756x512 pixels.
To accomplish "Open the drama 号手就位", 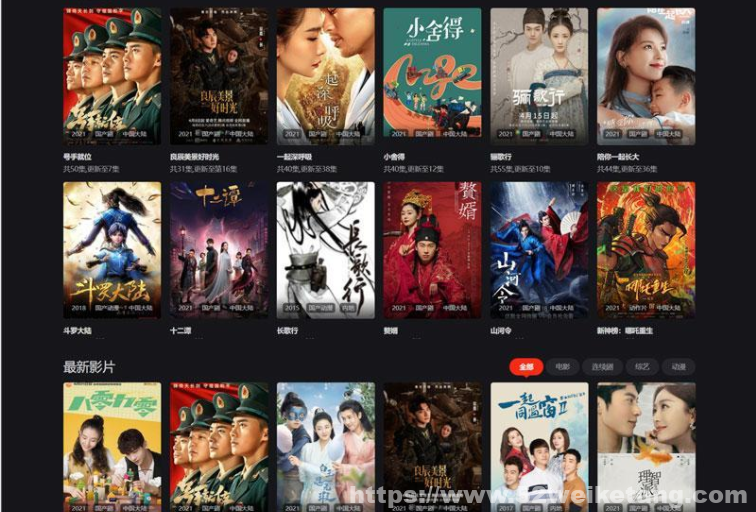I will (112, 76).
